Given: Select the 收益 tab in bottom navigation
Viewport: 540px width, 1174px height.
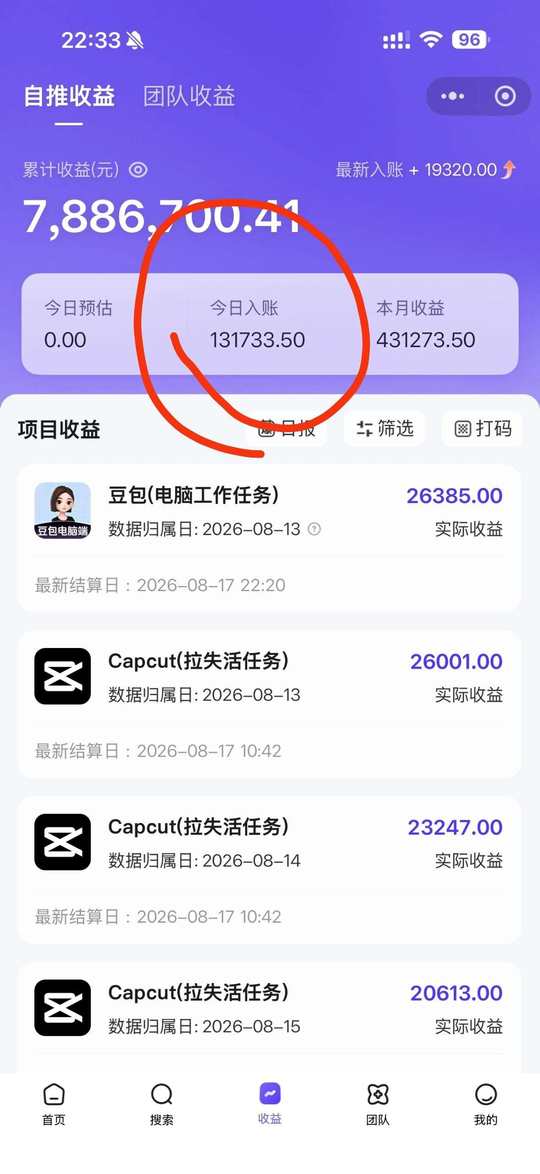Looking at the screenshot, I should (270, 1104).
